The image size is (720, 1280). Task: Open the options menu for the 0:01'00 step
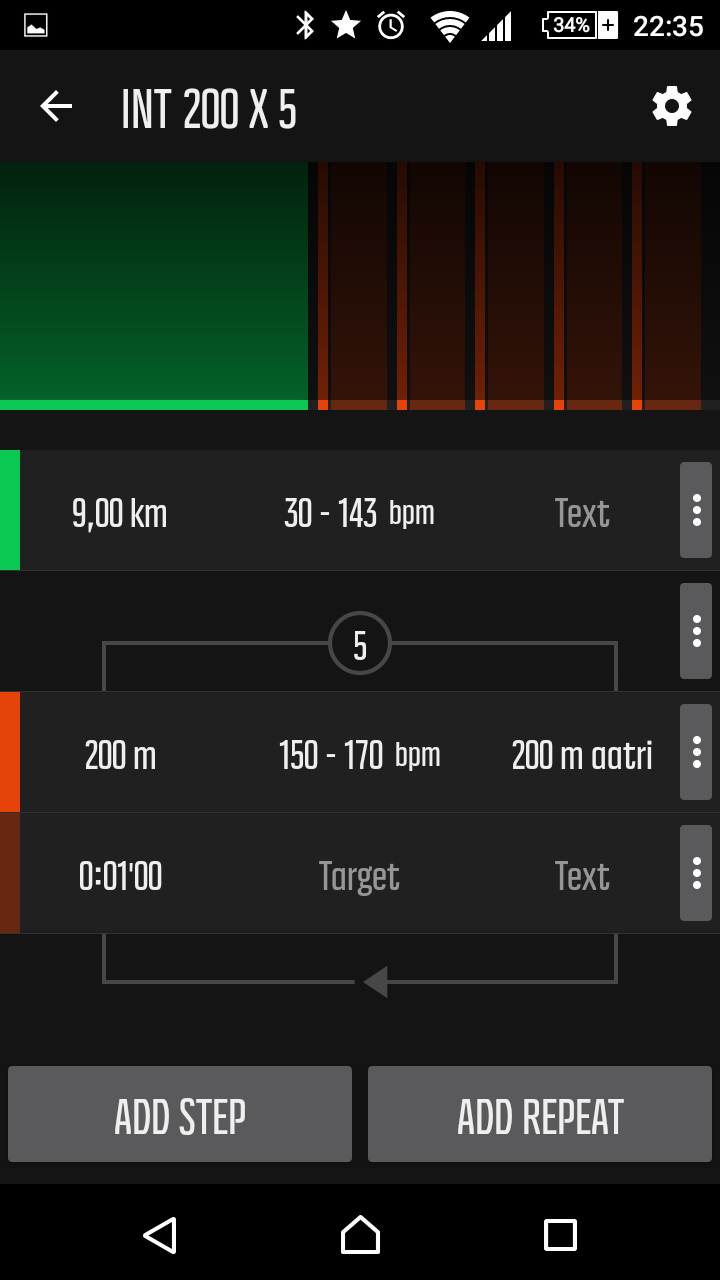[x=696, y=873]
